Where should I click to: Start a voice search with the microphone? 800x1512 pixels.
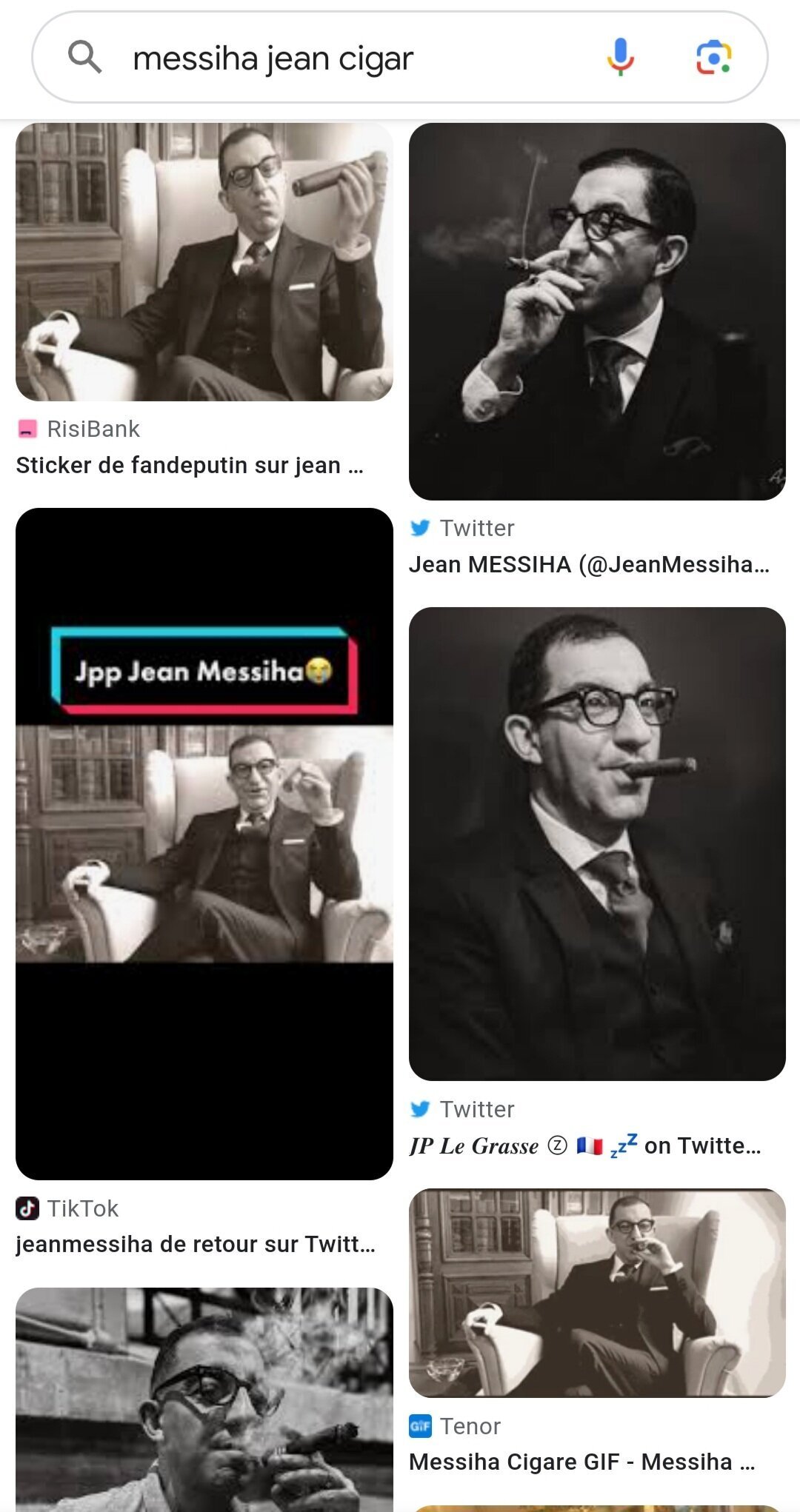620,57
